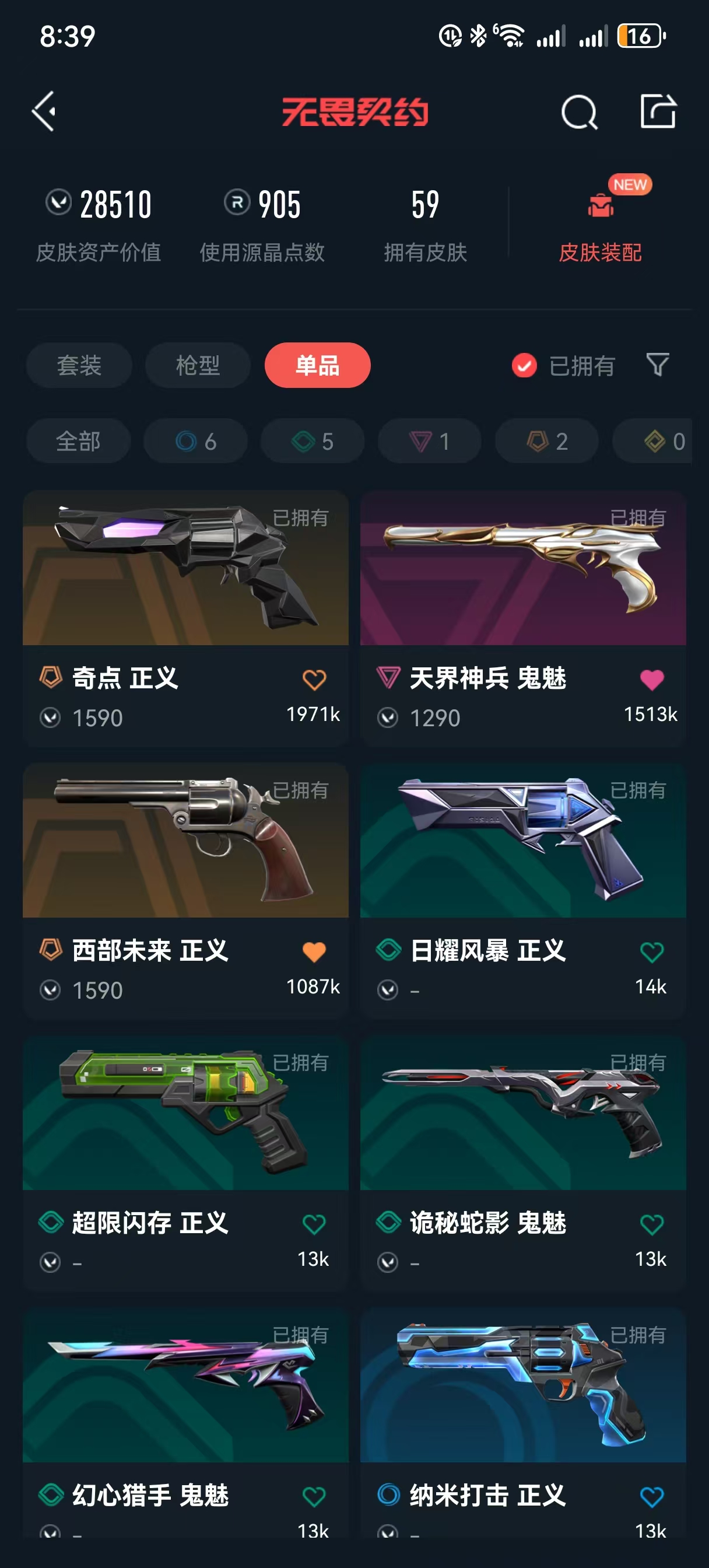Open the 西部未来 正义 skin card

(x=185, y=890)
